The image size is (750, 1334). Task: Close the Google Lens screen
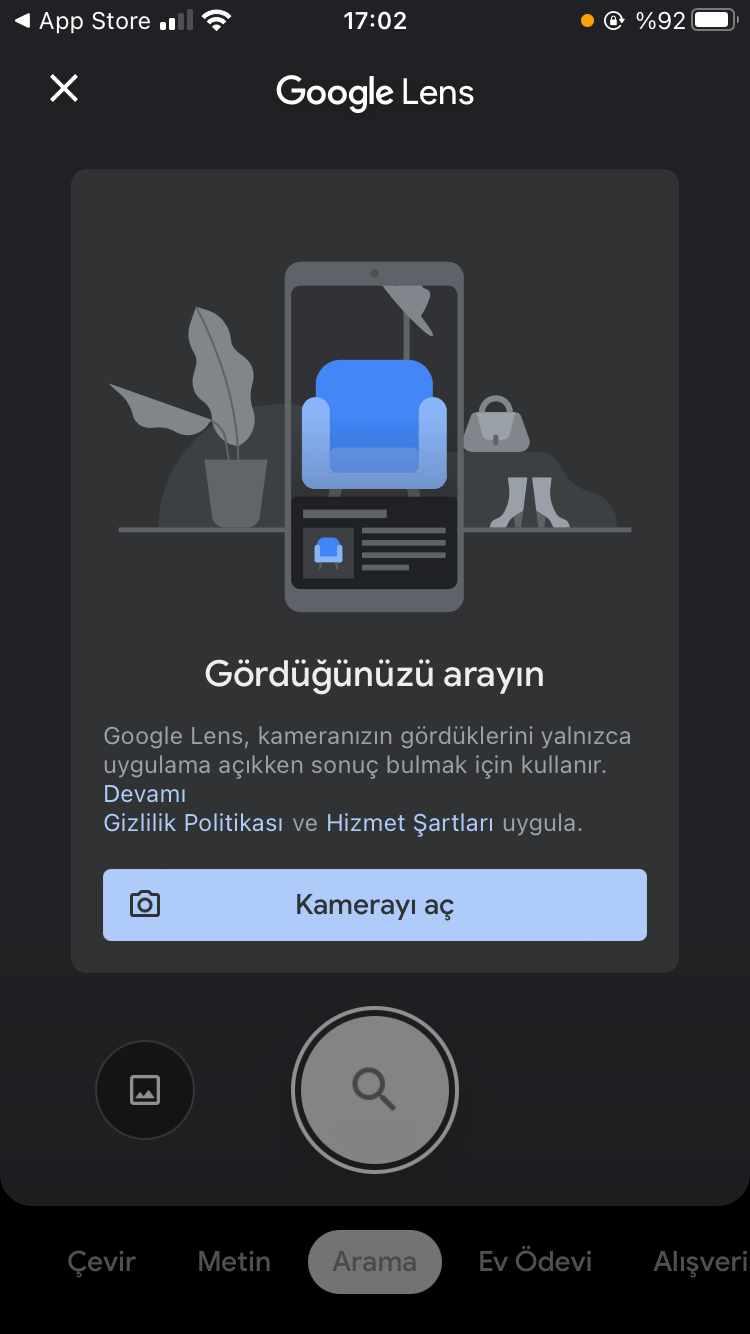[64, 89]
